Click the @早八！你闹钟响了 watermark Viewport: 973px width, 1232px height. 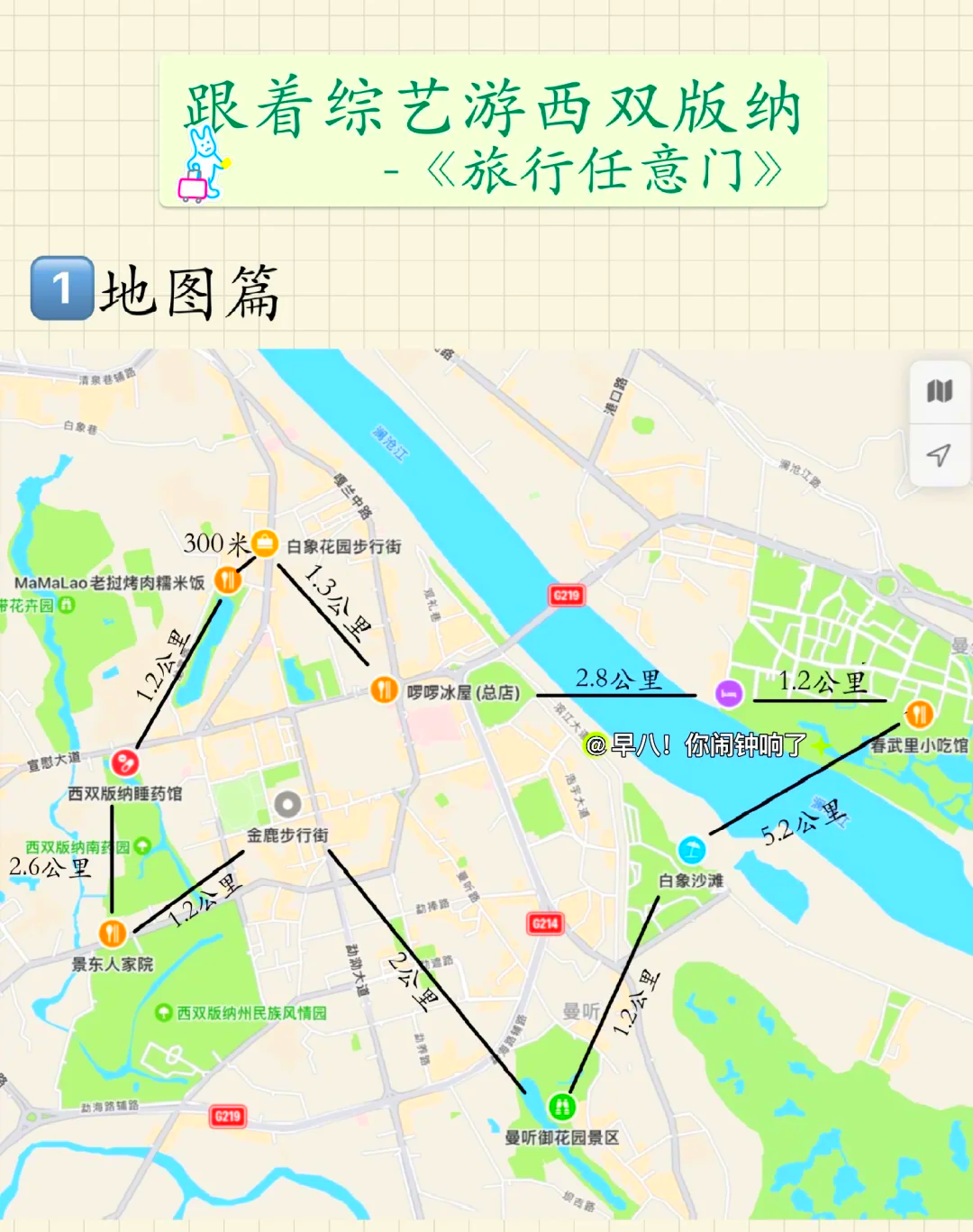698,746
